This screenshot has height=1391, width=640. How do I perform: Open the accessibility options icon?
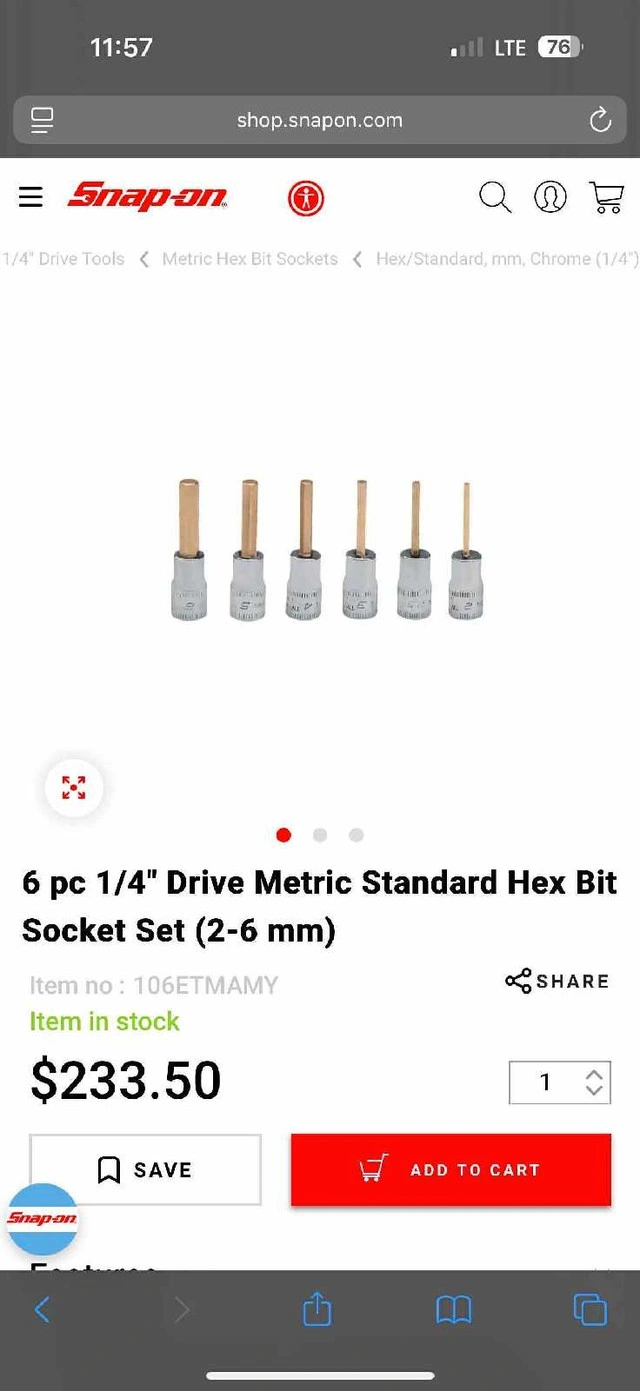[x=306, y=198]
